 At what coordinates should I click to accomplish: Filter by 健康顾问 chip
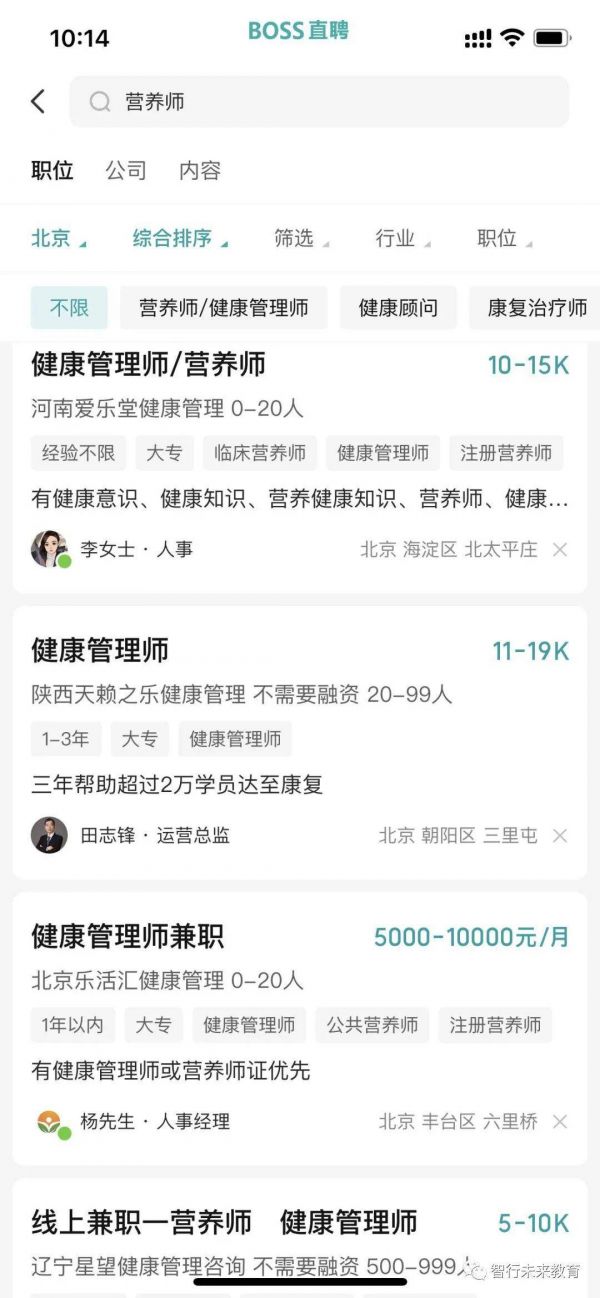point(398,308)
